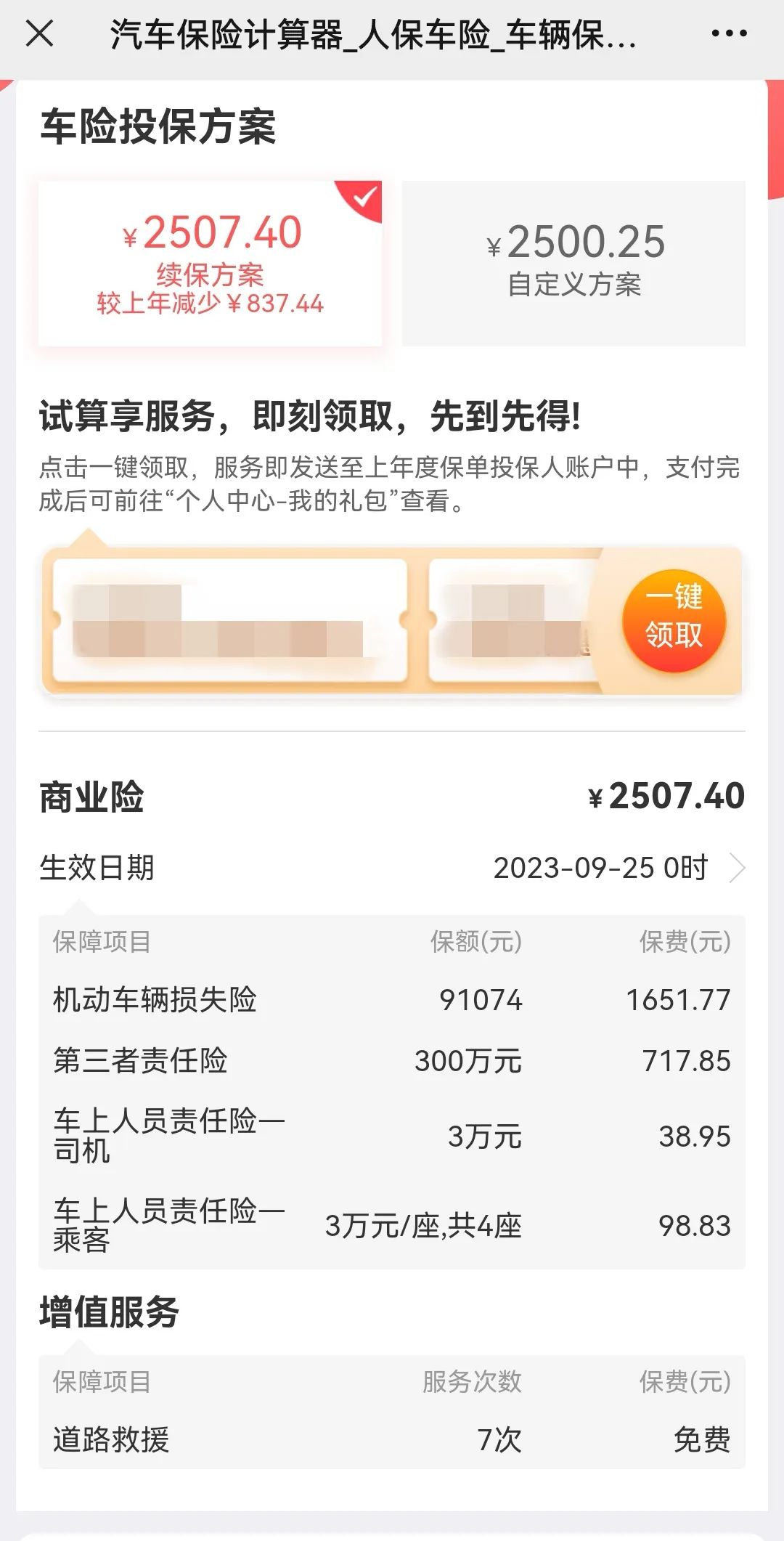Screen dimensions: 784x1541
Task: Tap the left blurred coupon ticket
Action: pyautogui.click(x=225, y=621)
